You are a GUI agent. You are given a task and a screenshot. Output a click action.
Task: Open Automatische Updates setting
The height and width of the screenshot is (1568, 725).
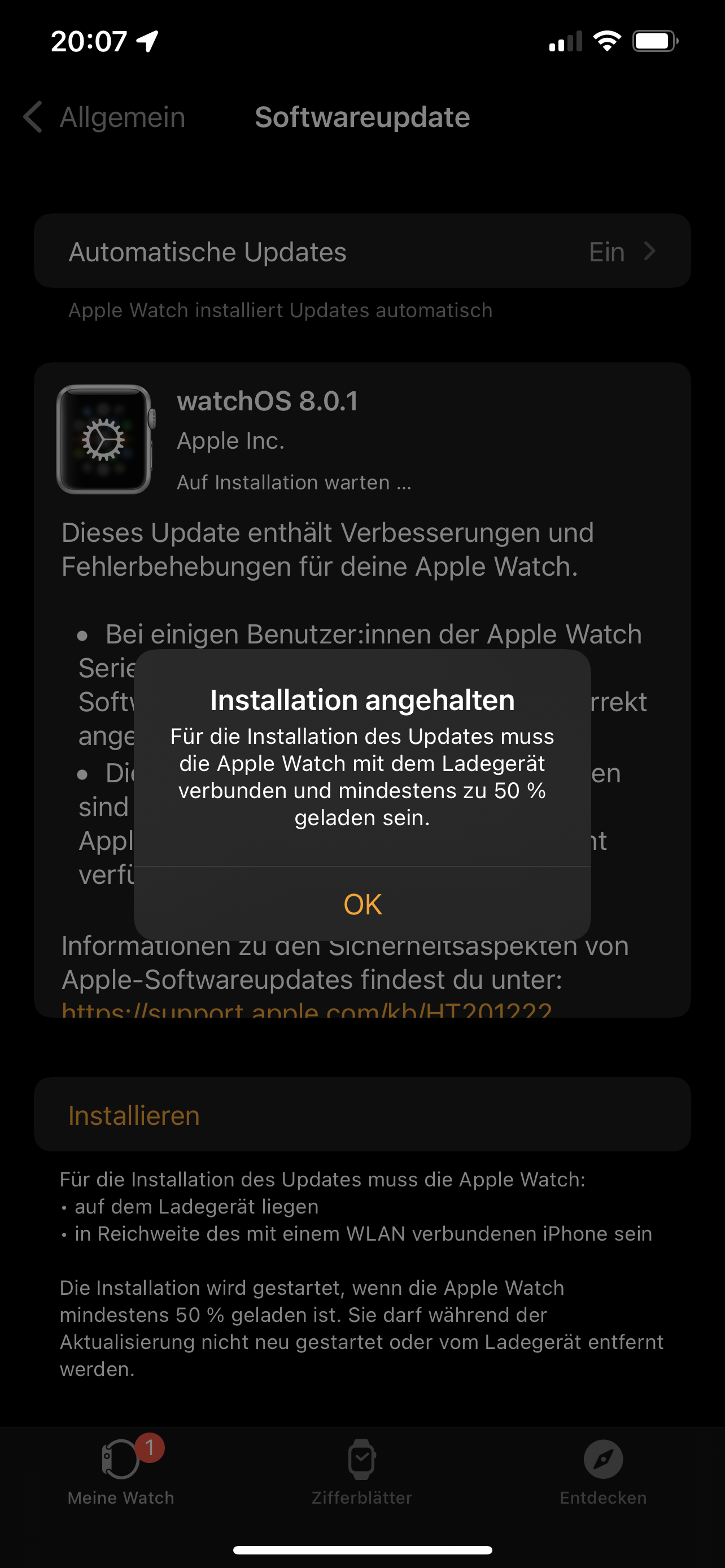362,251
